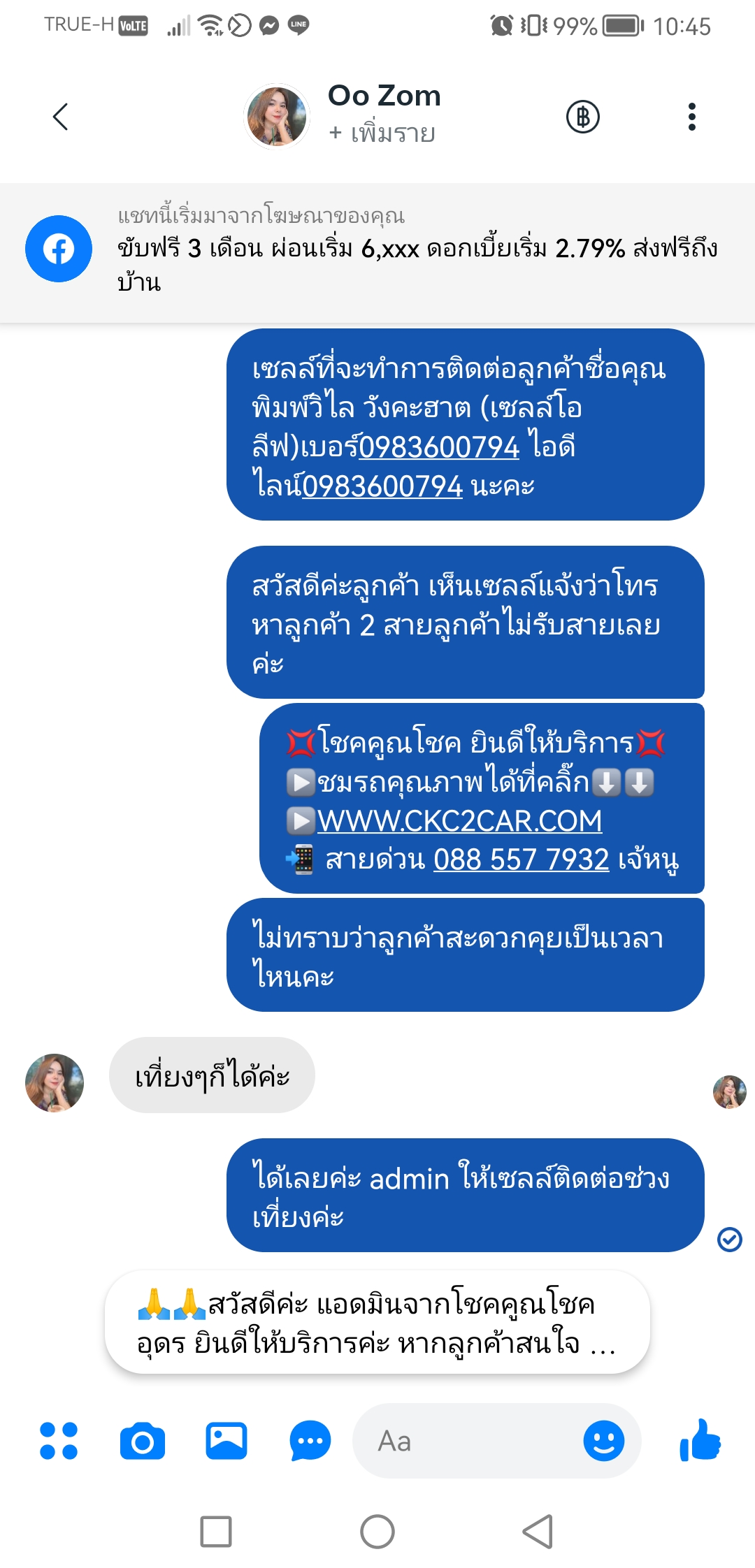Open the three-dot overflow menu
The height and width of the screenshot is (1568, 755).
pos(691,117)
